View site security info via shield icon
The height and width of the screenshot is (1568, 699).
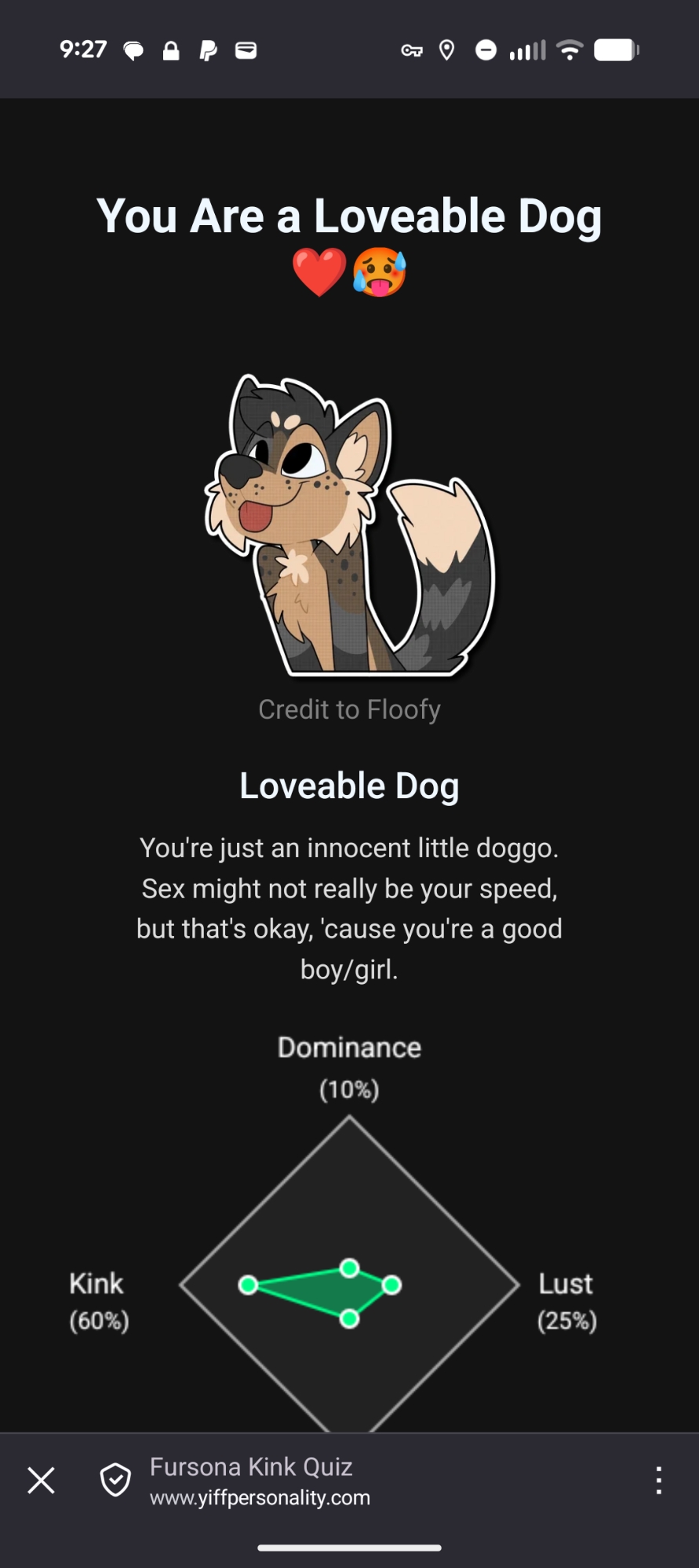[x=115, y=1480]
